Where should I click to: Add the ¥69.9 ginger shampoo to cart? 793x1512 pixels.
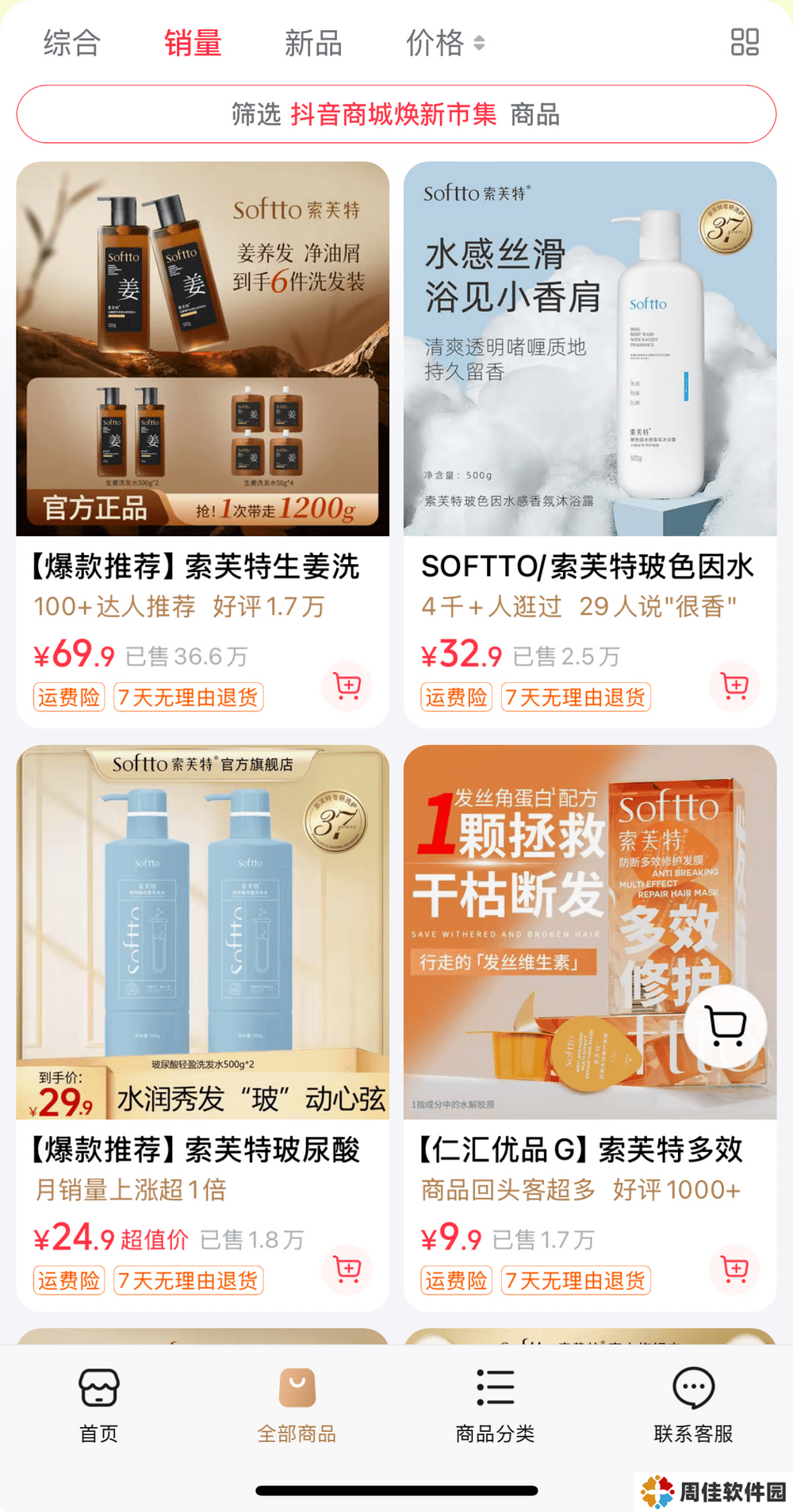347,685
